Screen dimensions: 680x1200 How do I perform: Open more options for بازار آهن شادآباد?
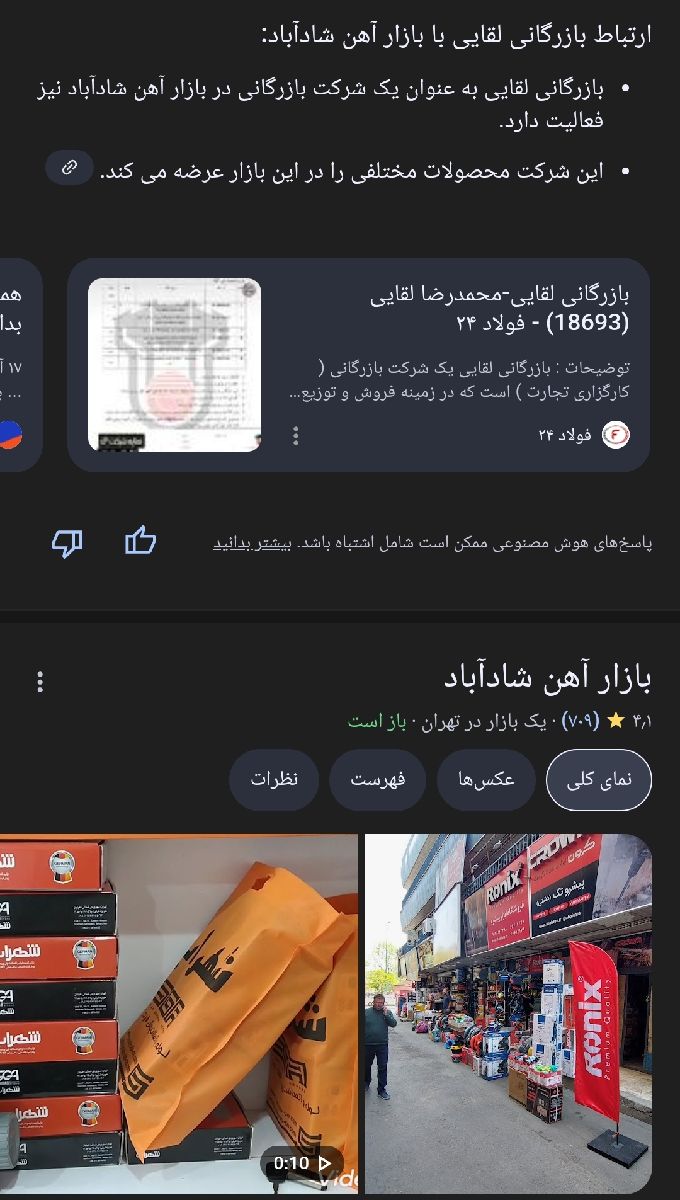tap(40, 682)
